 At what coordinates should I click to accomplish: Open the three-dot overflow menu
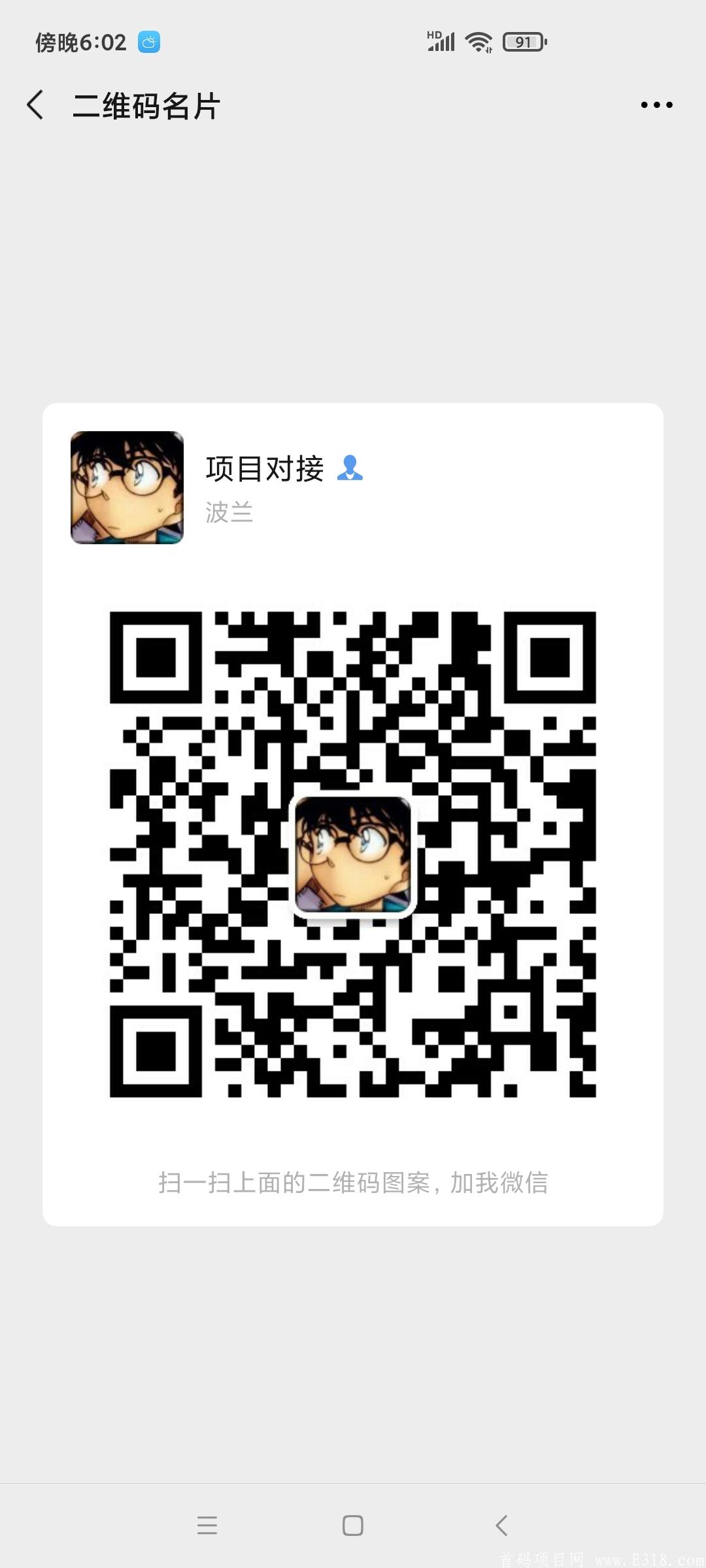click(656, 105)
